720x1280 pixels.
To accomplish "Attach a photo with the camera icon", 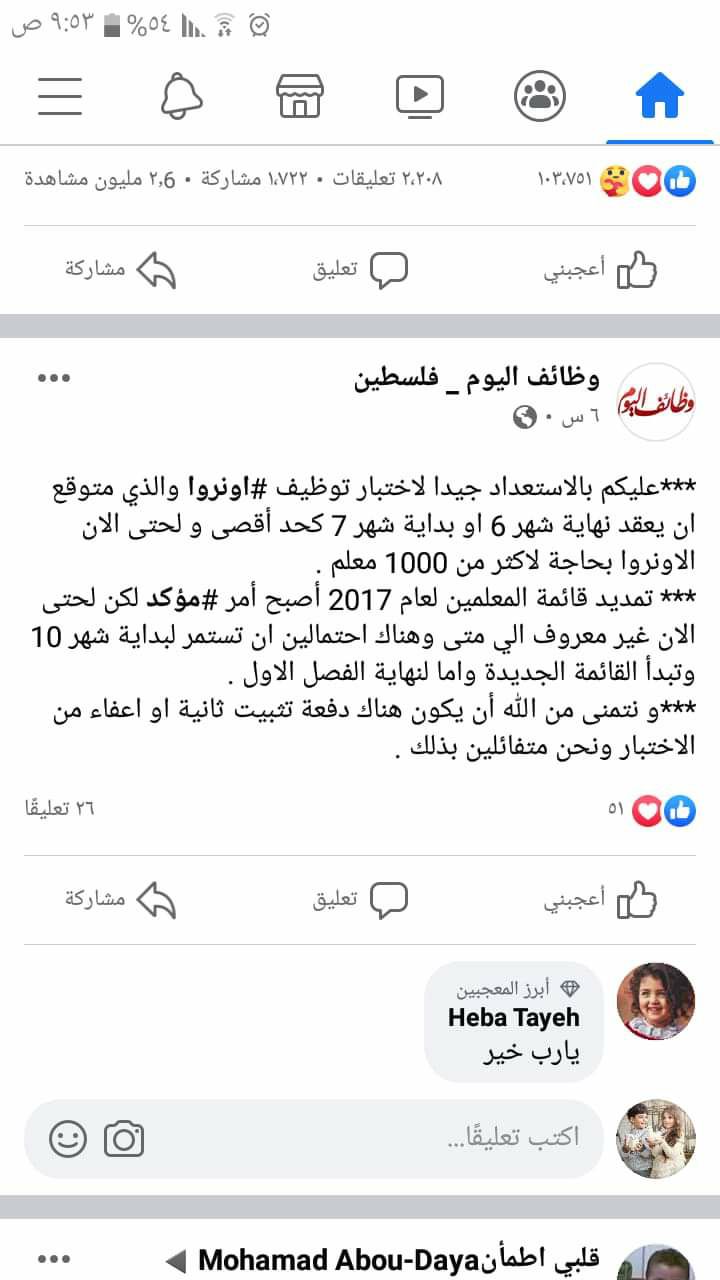I will point(125,1139).
